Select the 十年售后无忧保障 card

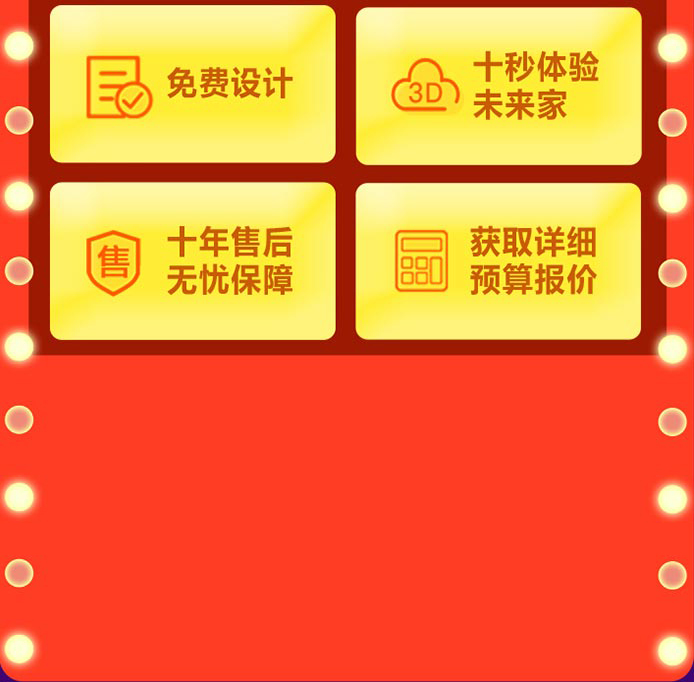(193, 261)
